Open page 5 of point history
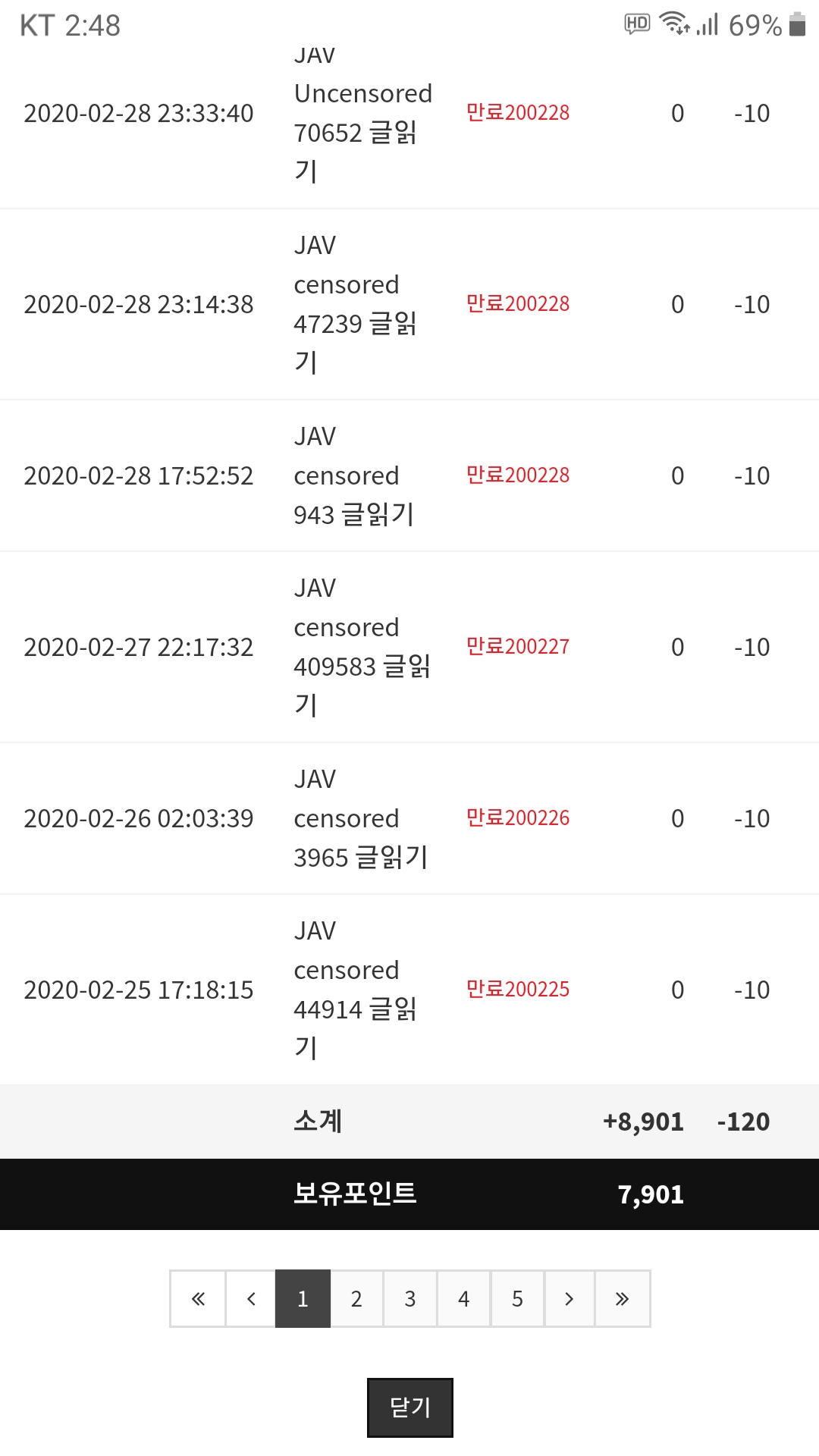The height and width of the screenshot is (1456, 819). pos(517,1298)
